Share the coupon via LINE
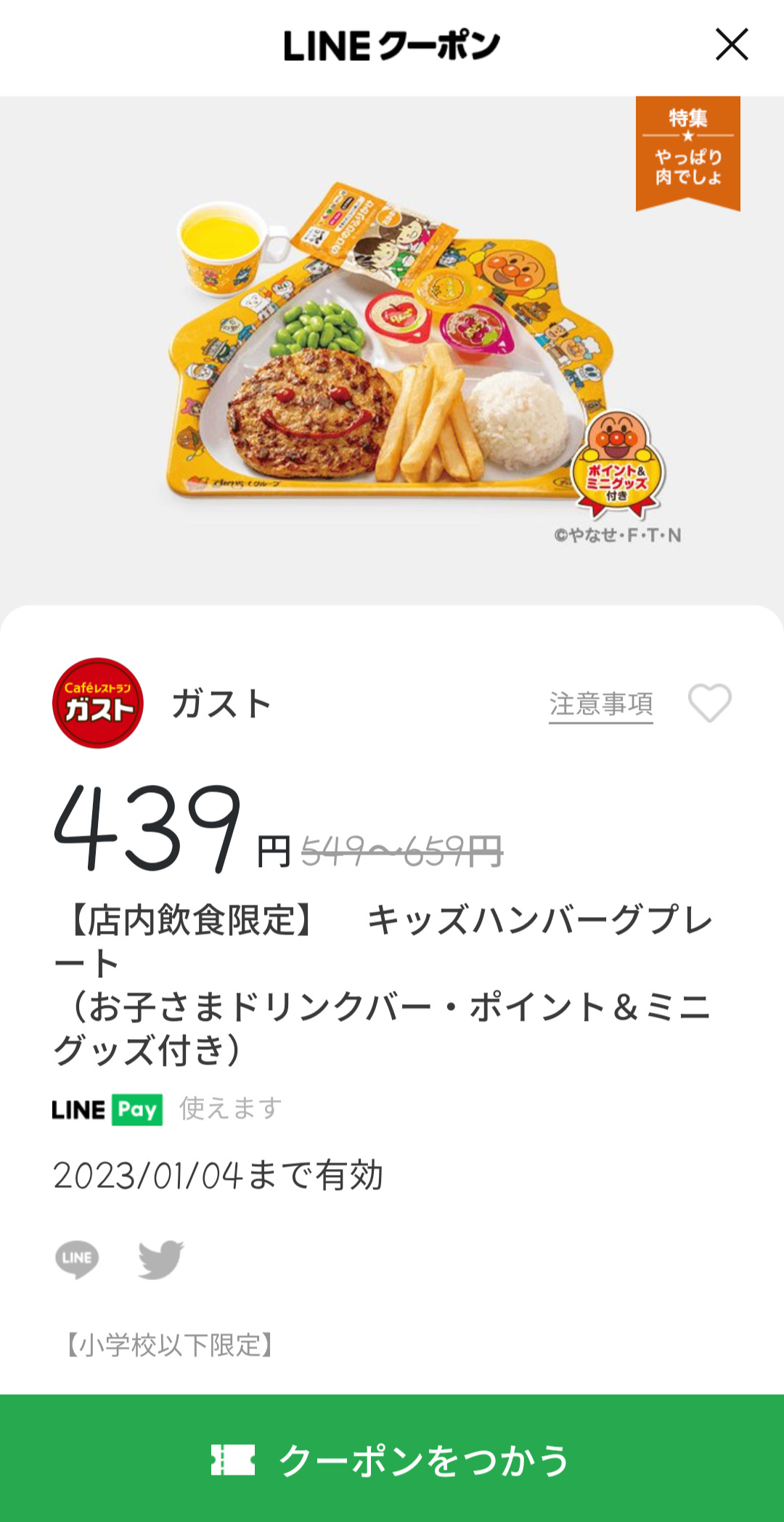 [77, 1258]
